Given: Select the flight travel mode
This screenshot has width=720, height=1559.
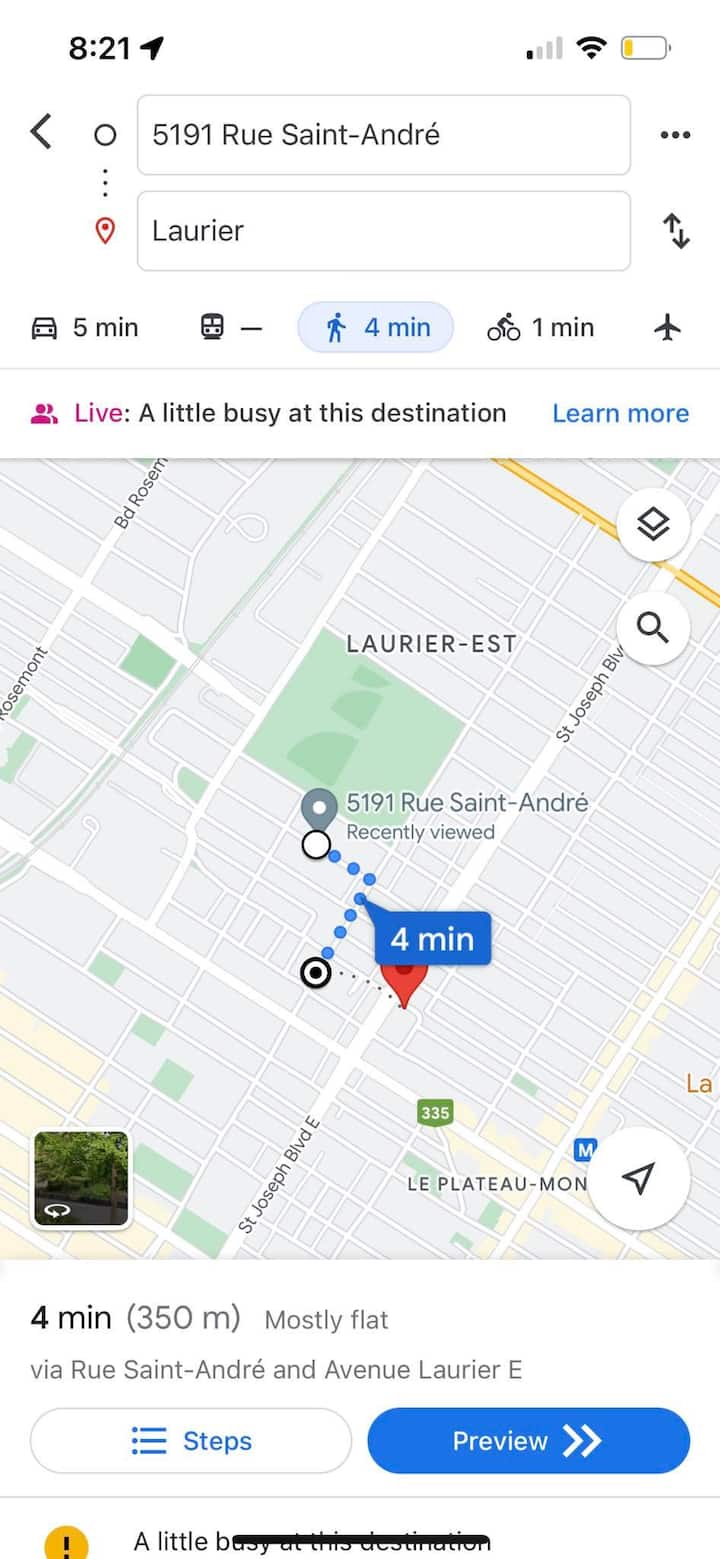Looking at the screenshot, I should click(x=668, y=328).
